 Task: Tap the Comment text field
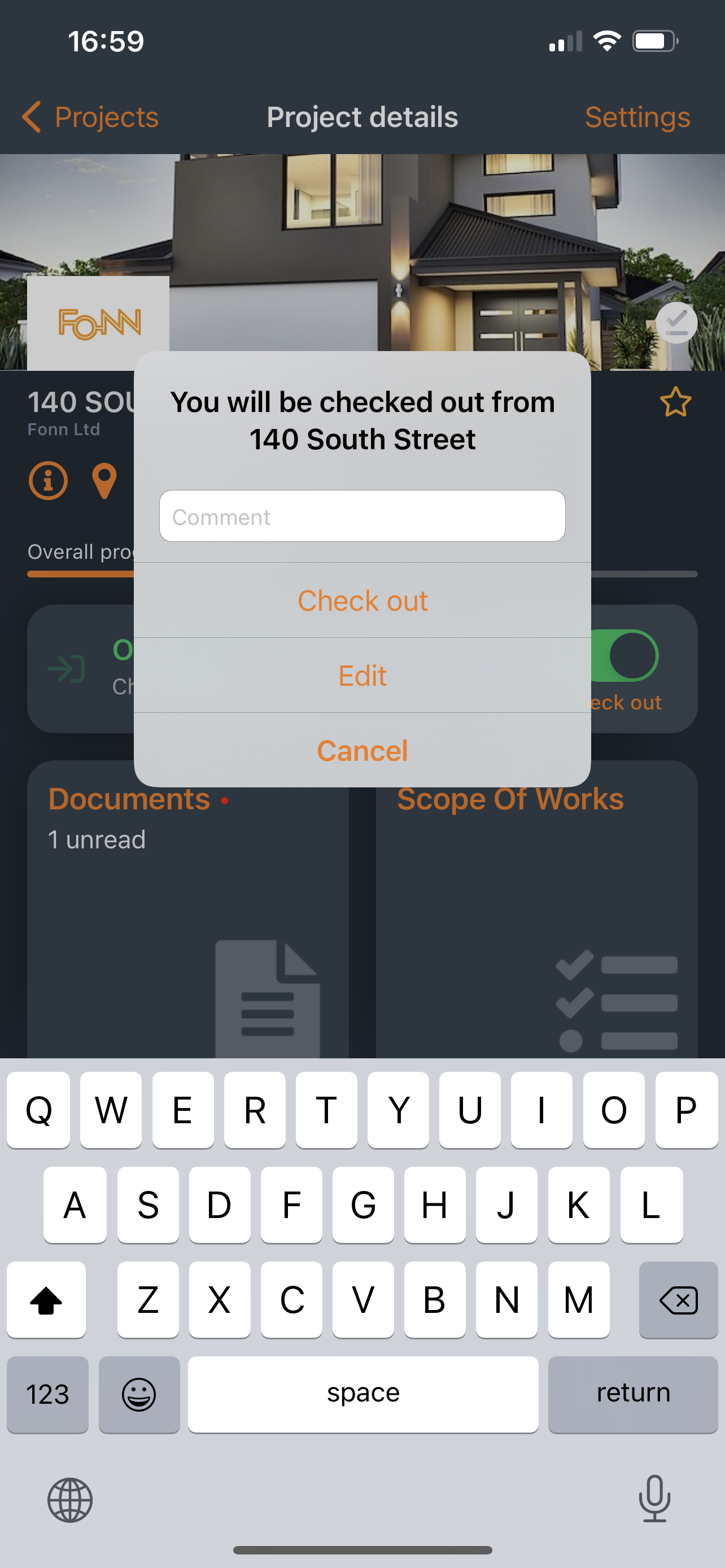click(x=361, y=516)
